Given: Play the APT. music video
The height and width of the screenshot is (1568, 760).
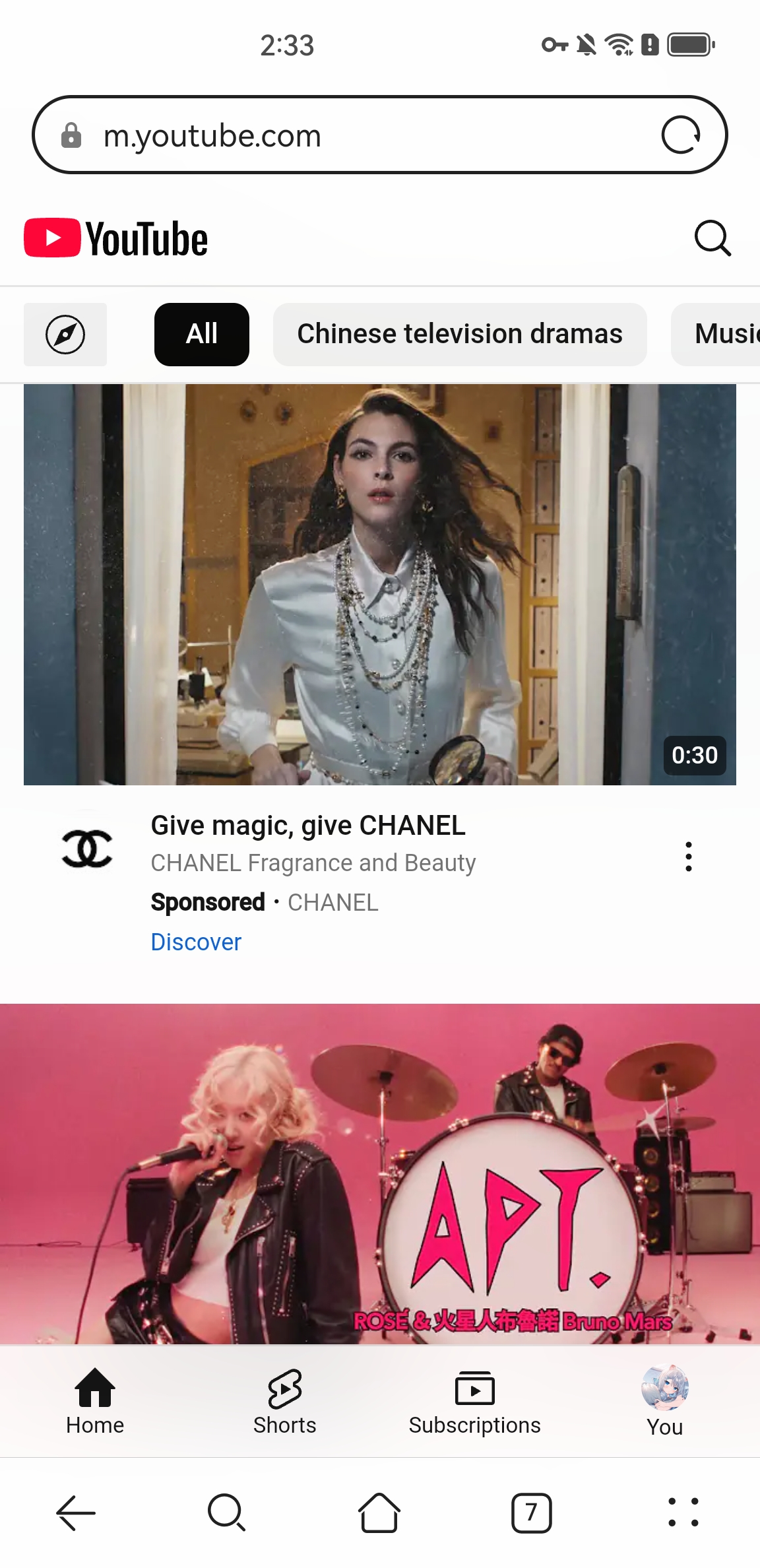Looking at the screenshot, I should click(x=379, y=1173).
